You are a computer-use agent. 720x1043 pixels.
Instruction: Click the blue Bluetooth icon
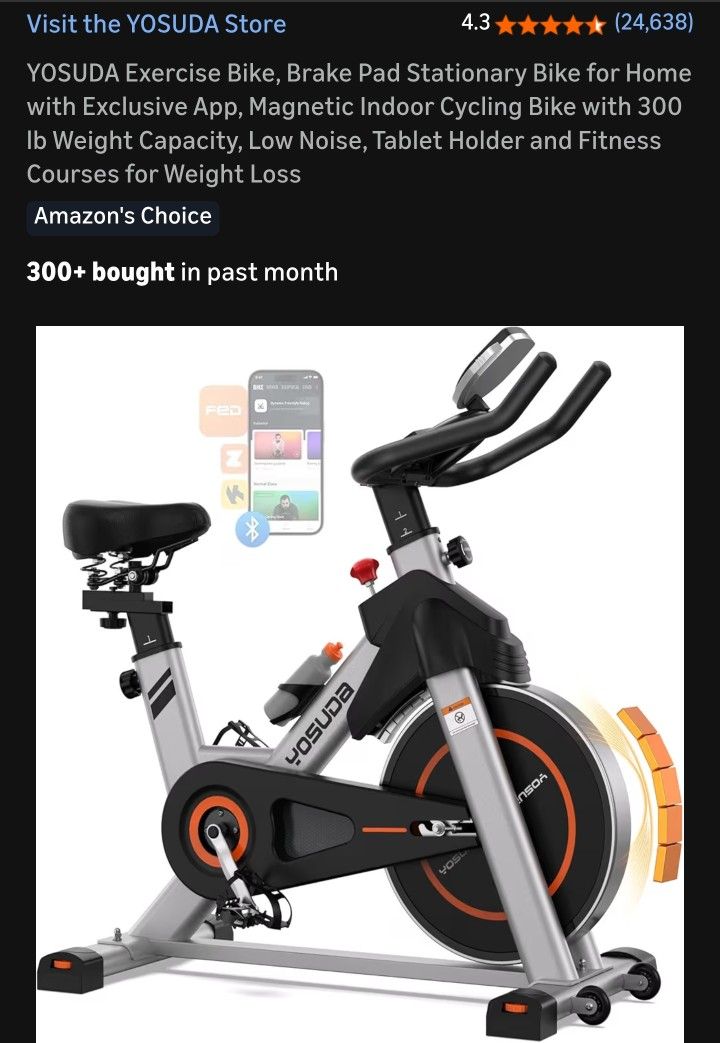point(252,529)
